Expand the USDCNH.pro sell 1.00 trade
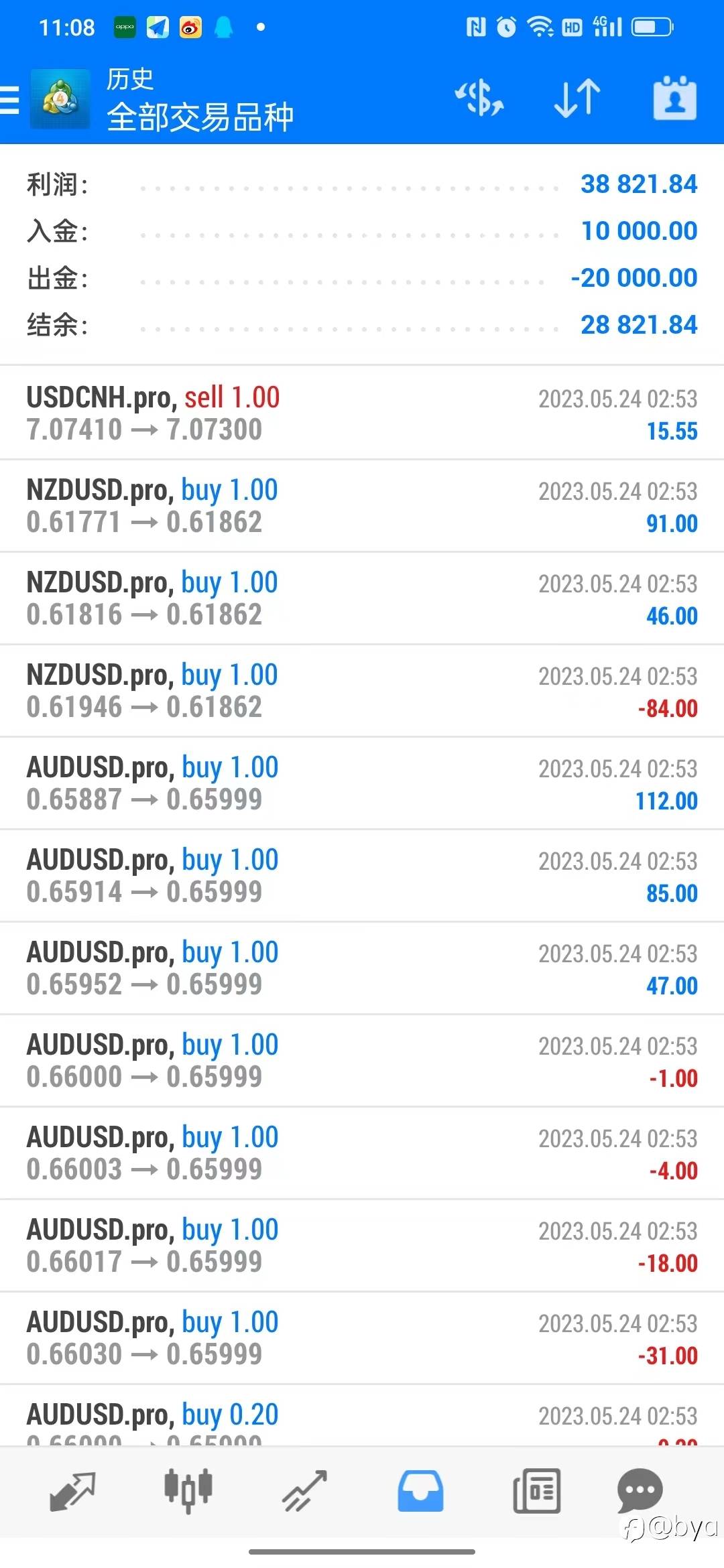This screenshot has height=1568, width=724. [x=362, y=413]
